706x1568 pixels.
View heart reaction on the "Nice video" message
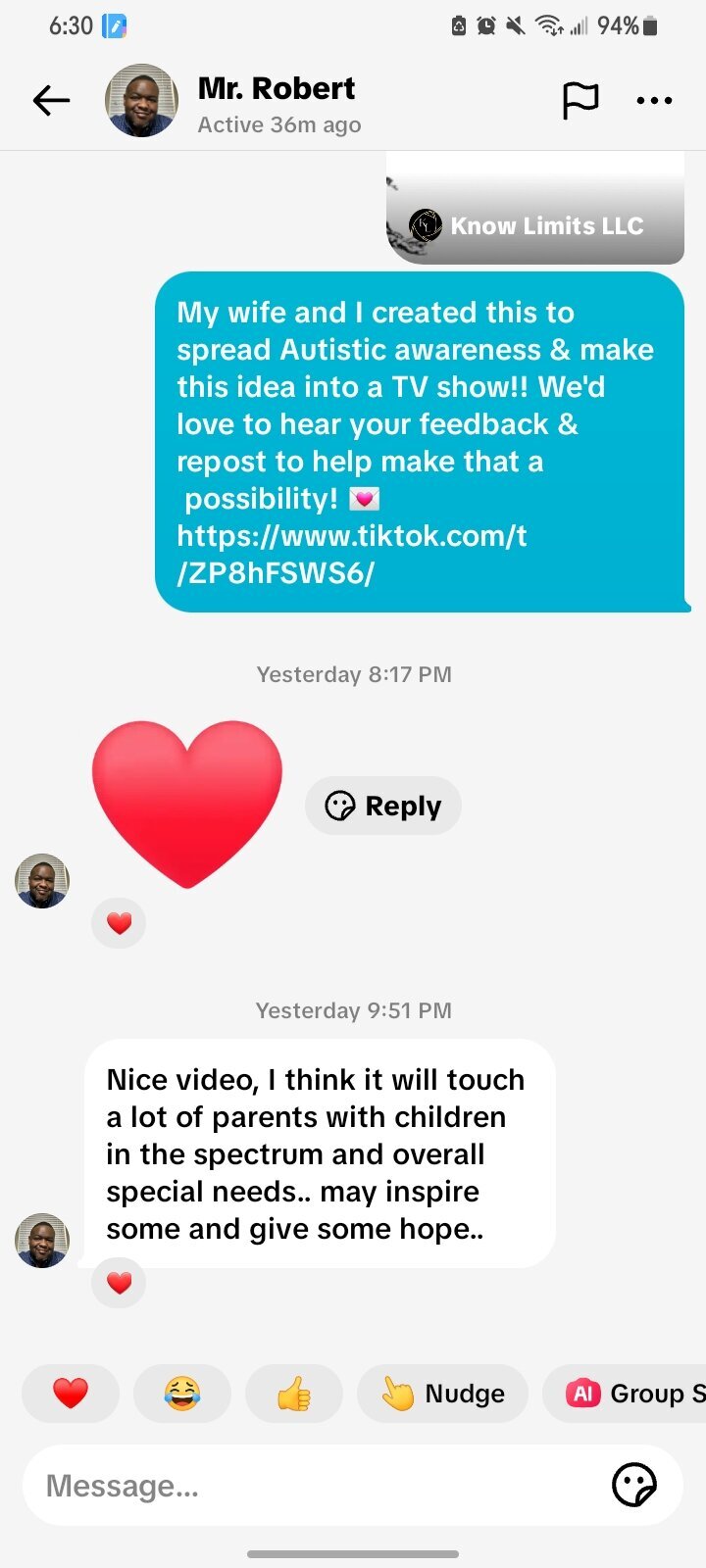click(x=119, y=1283)
